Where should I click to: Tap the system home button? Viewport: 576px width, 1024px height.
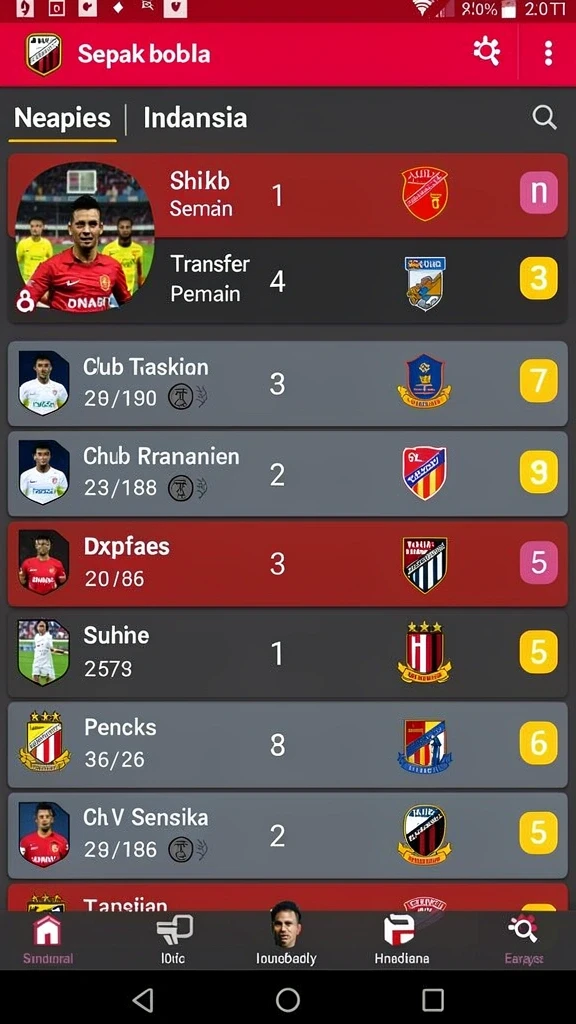[x=288, y=999]
